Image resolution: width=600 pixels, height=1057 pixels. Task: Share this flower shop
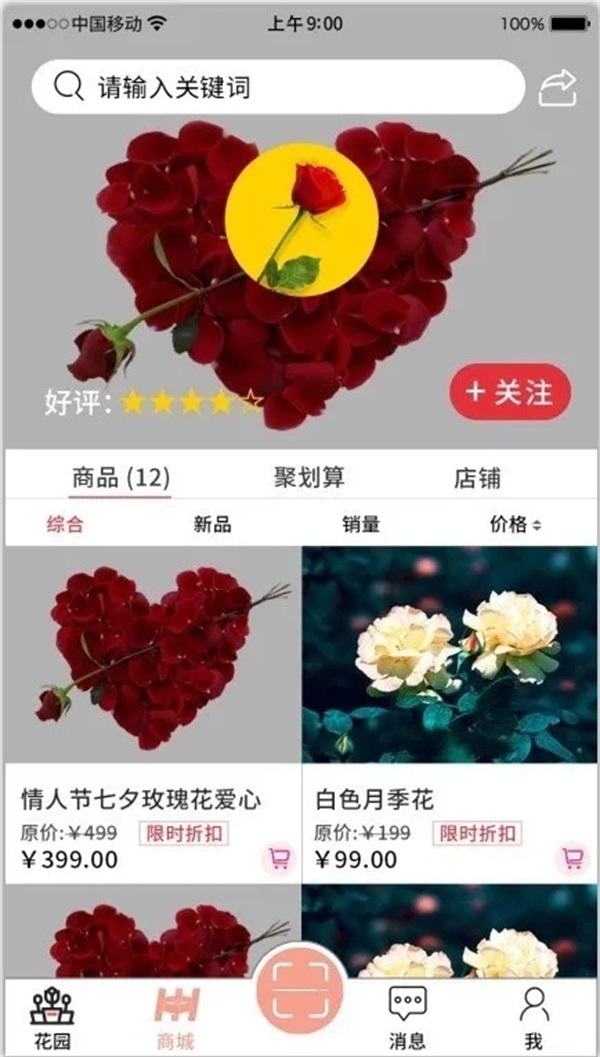[558, 88]
